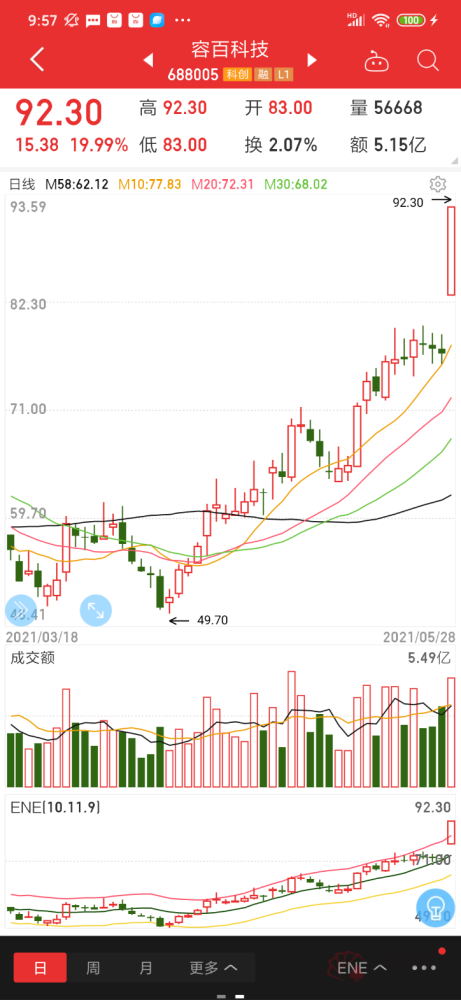
Task: Switch to the 月 monthly chart
Action: 146,968
